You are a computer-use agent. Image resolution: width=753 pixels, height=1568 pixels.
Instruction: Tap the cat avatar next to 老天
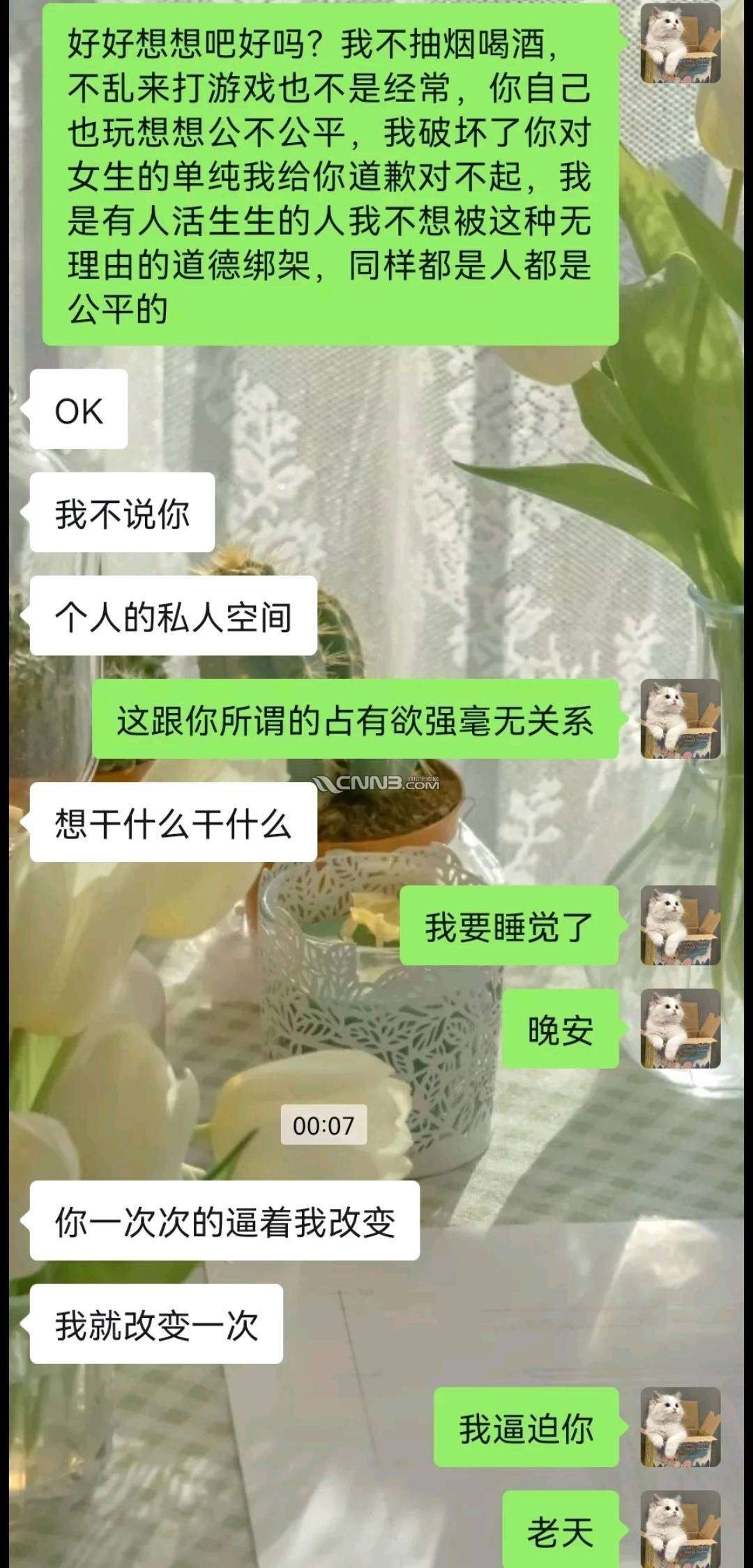click(680, 1530)
